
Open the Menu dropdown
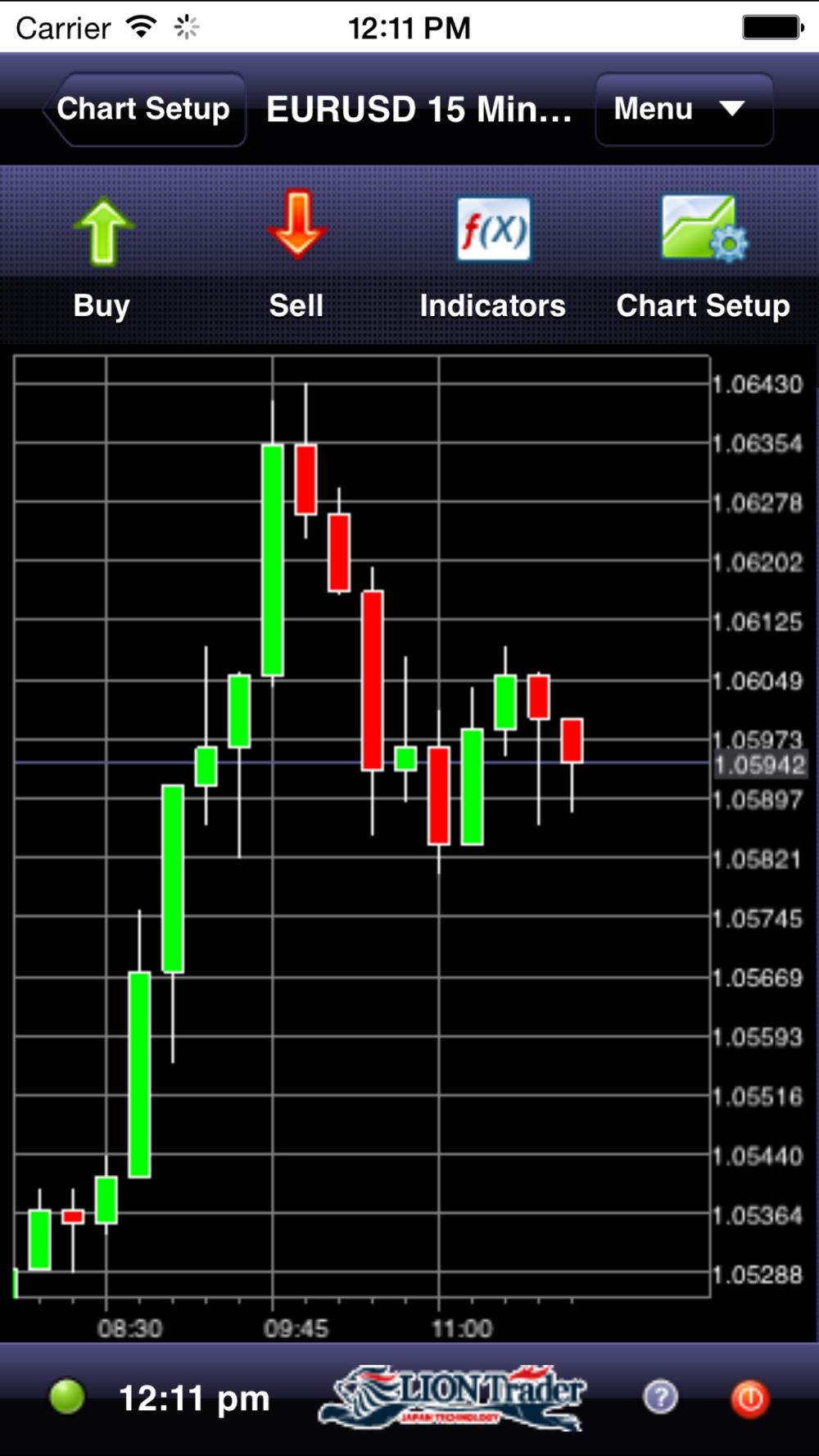tap(683, 109)
